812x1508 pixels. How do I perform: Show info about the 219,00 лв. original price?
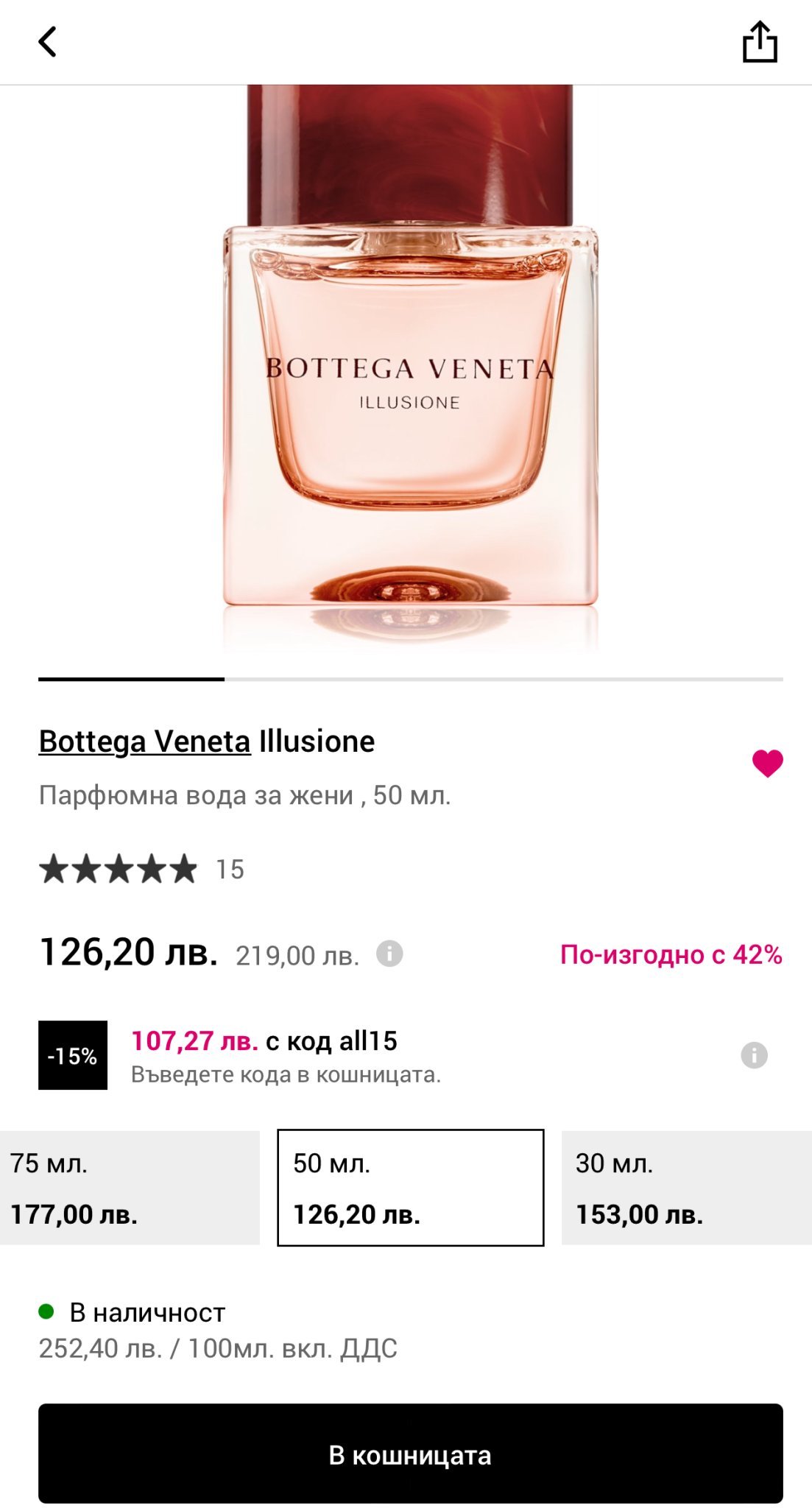click(389, 954)
